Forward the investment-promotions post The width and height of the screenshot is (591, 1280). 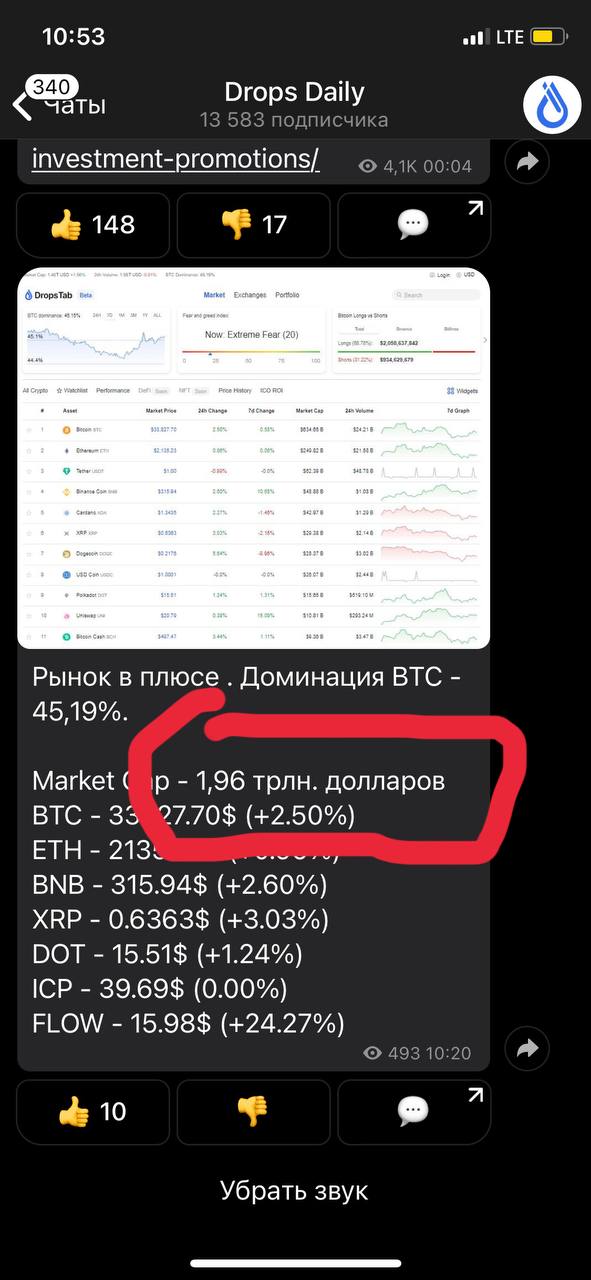pyautogui.click(x=528, y=161)
